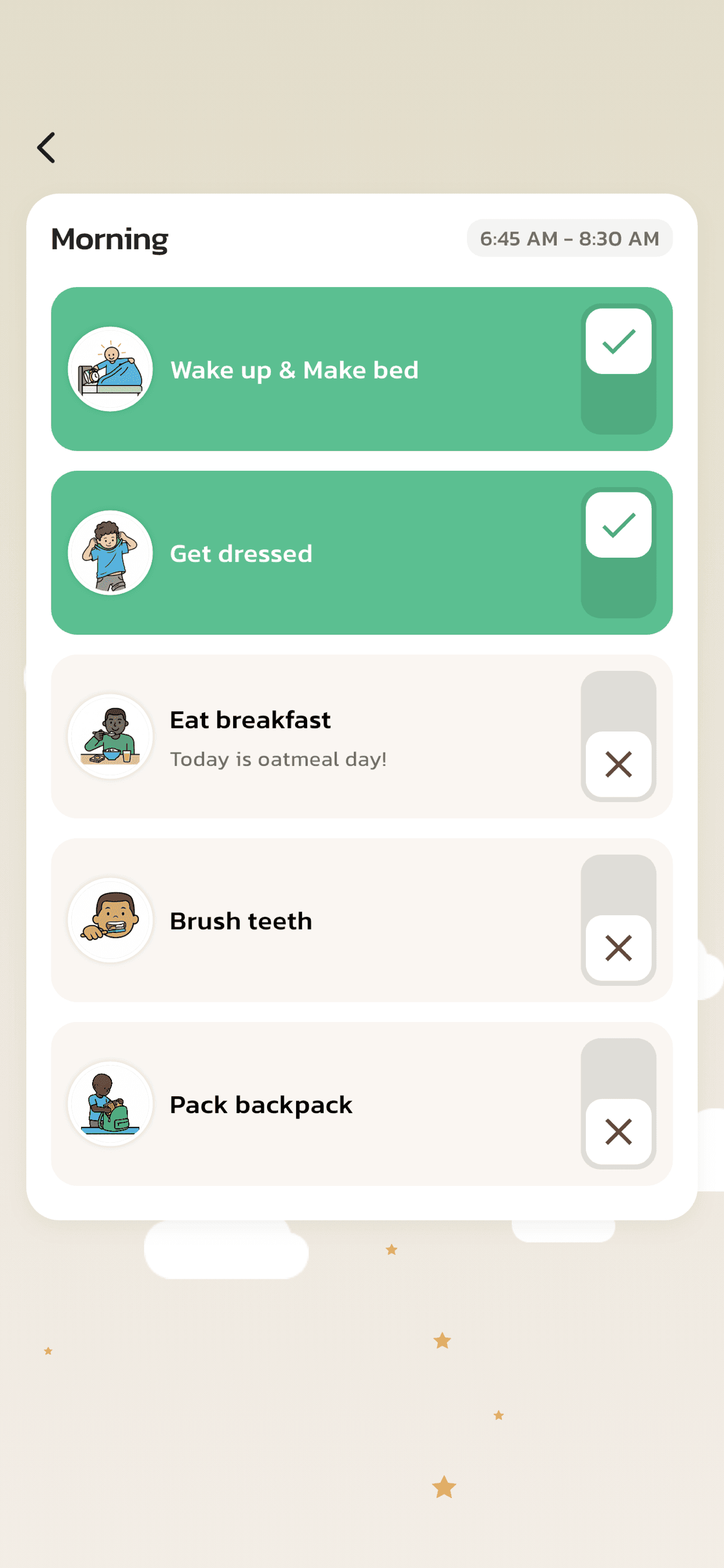Toggle the Get dressed task off

point(618,552)
